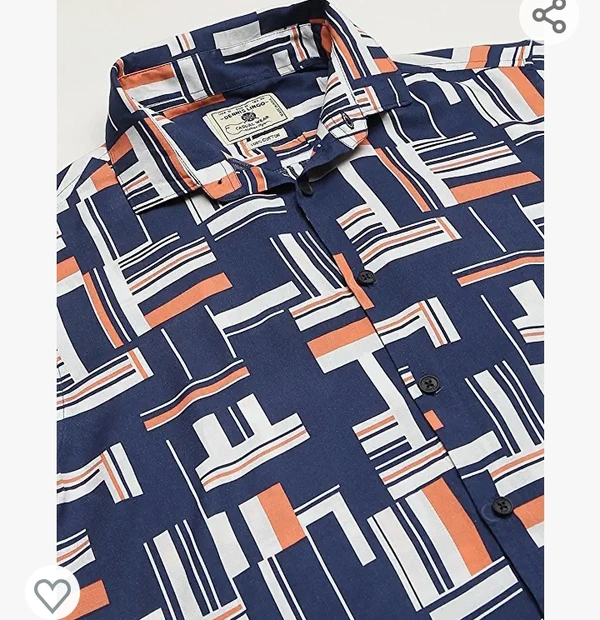
Task: Add the shirt to wishlist with heart
Action: [x=52, y=595]
